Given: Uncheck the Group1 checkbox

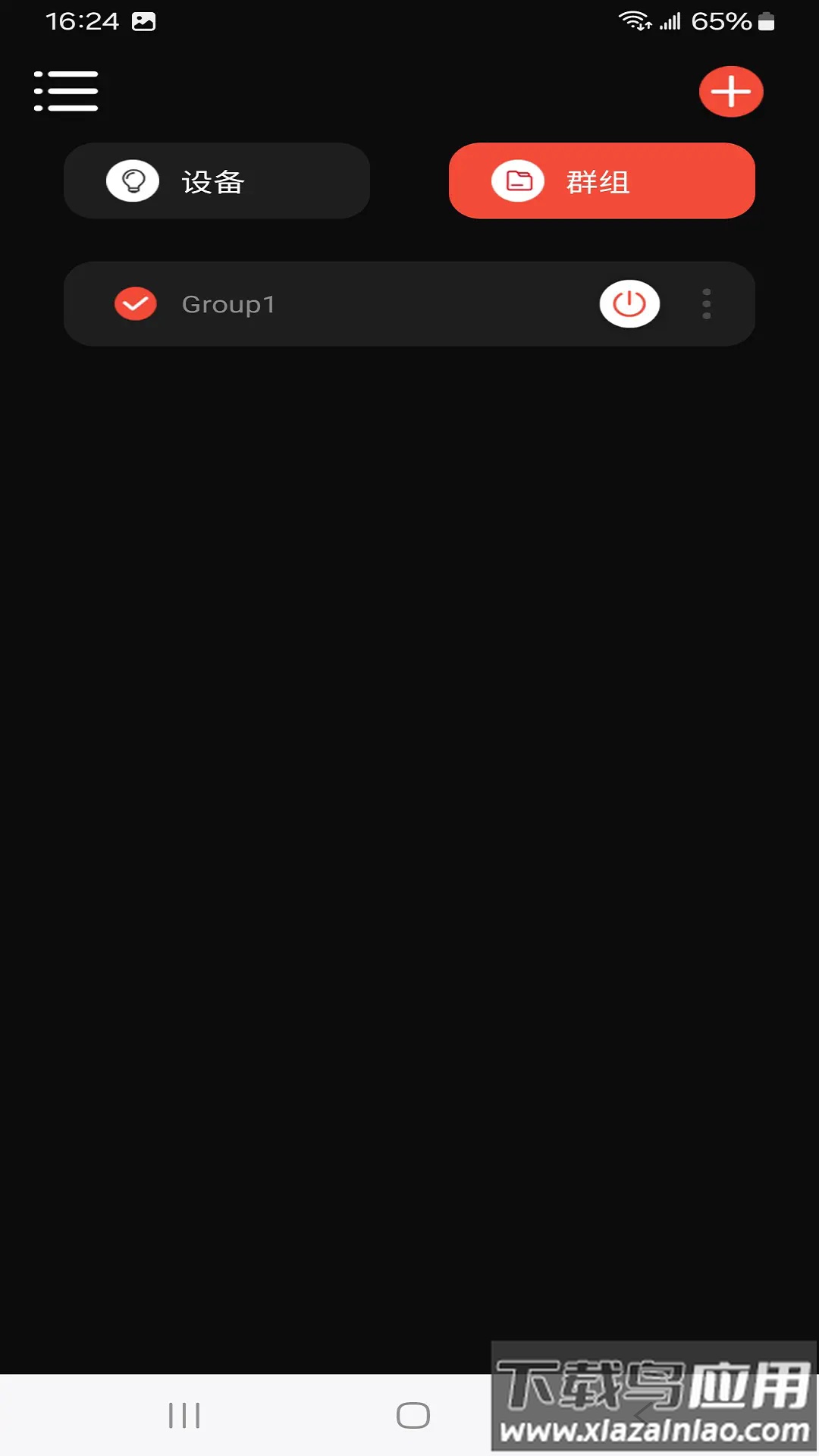Looking at the screenshot, I should (x=136, y=304).
